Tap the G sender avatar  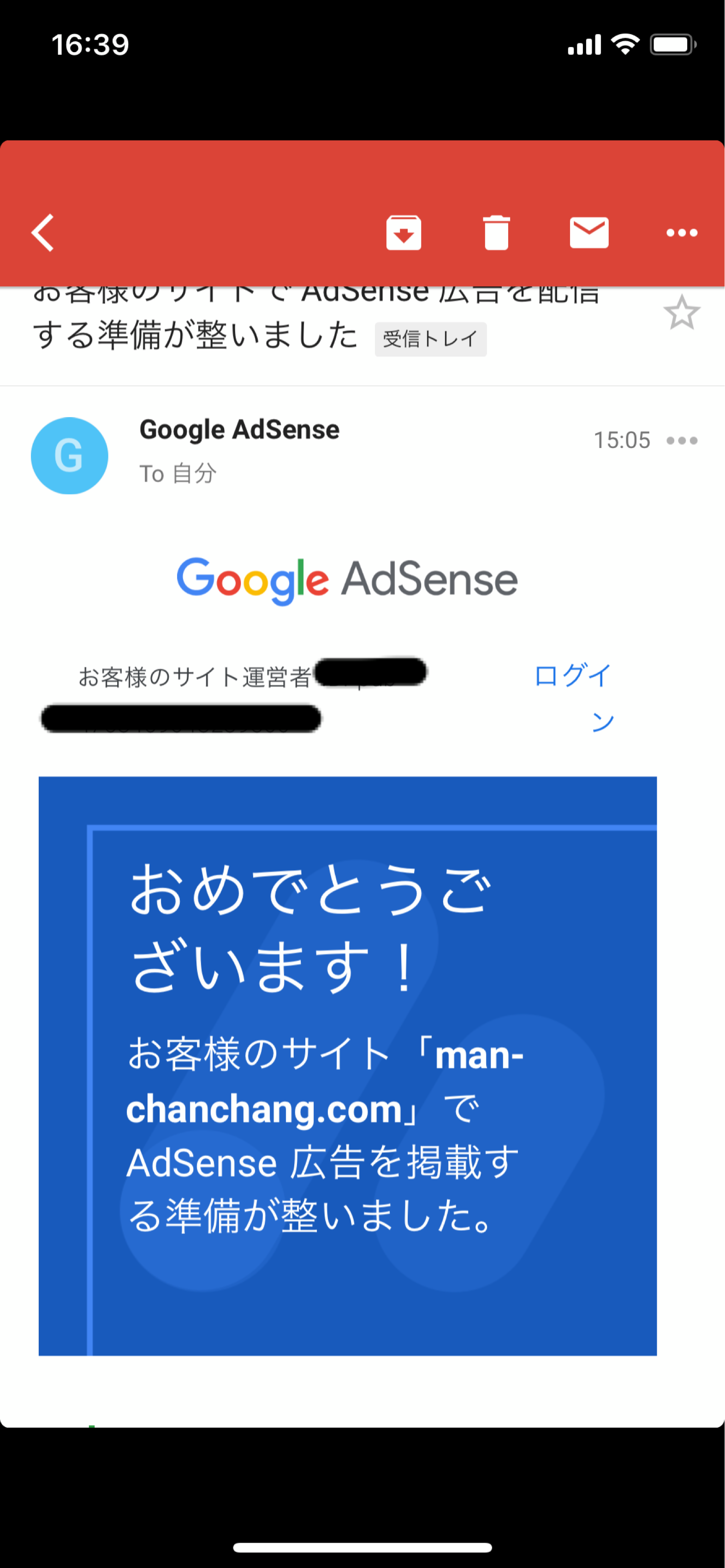click(x=70, y=455)
